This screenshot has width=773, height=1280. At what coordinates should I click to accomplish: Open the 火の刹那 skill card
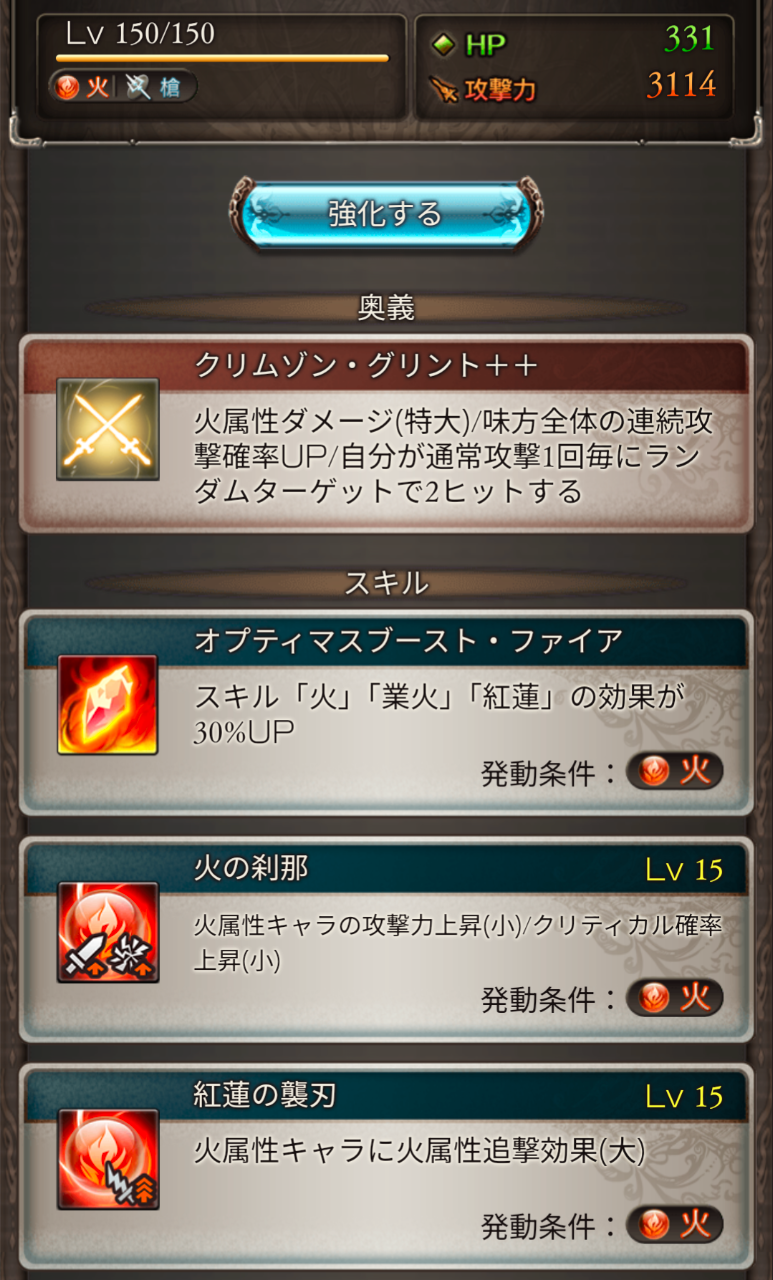(x=385, y=940)
